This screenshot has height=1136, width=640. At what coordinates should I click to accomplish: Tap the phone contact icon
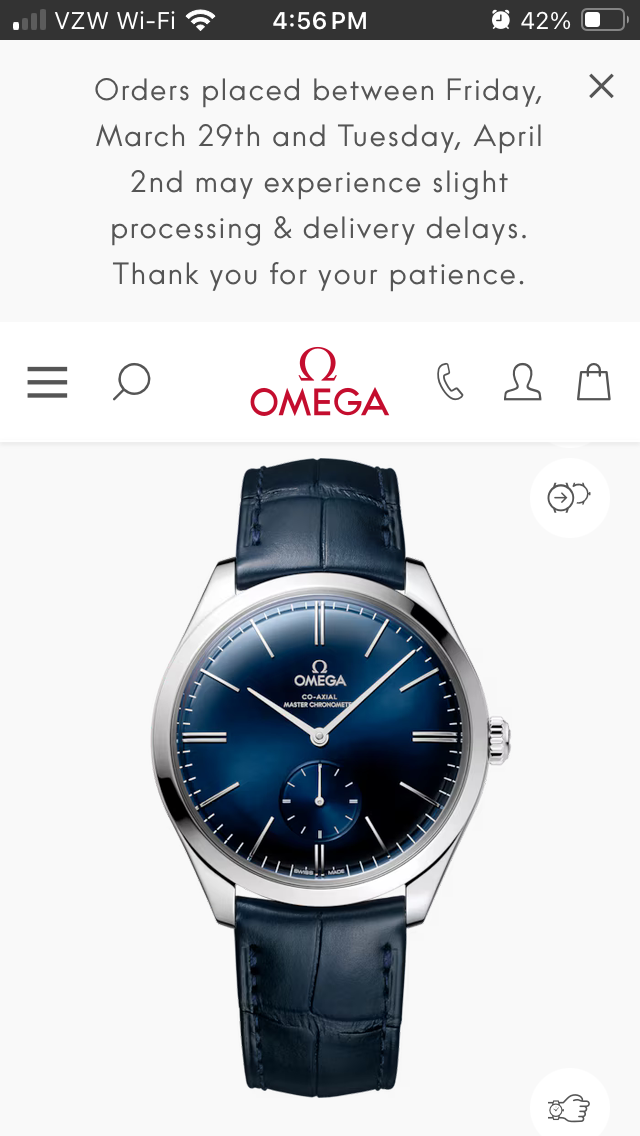[450, 382]
